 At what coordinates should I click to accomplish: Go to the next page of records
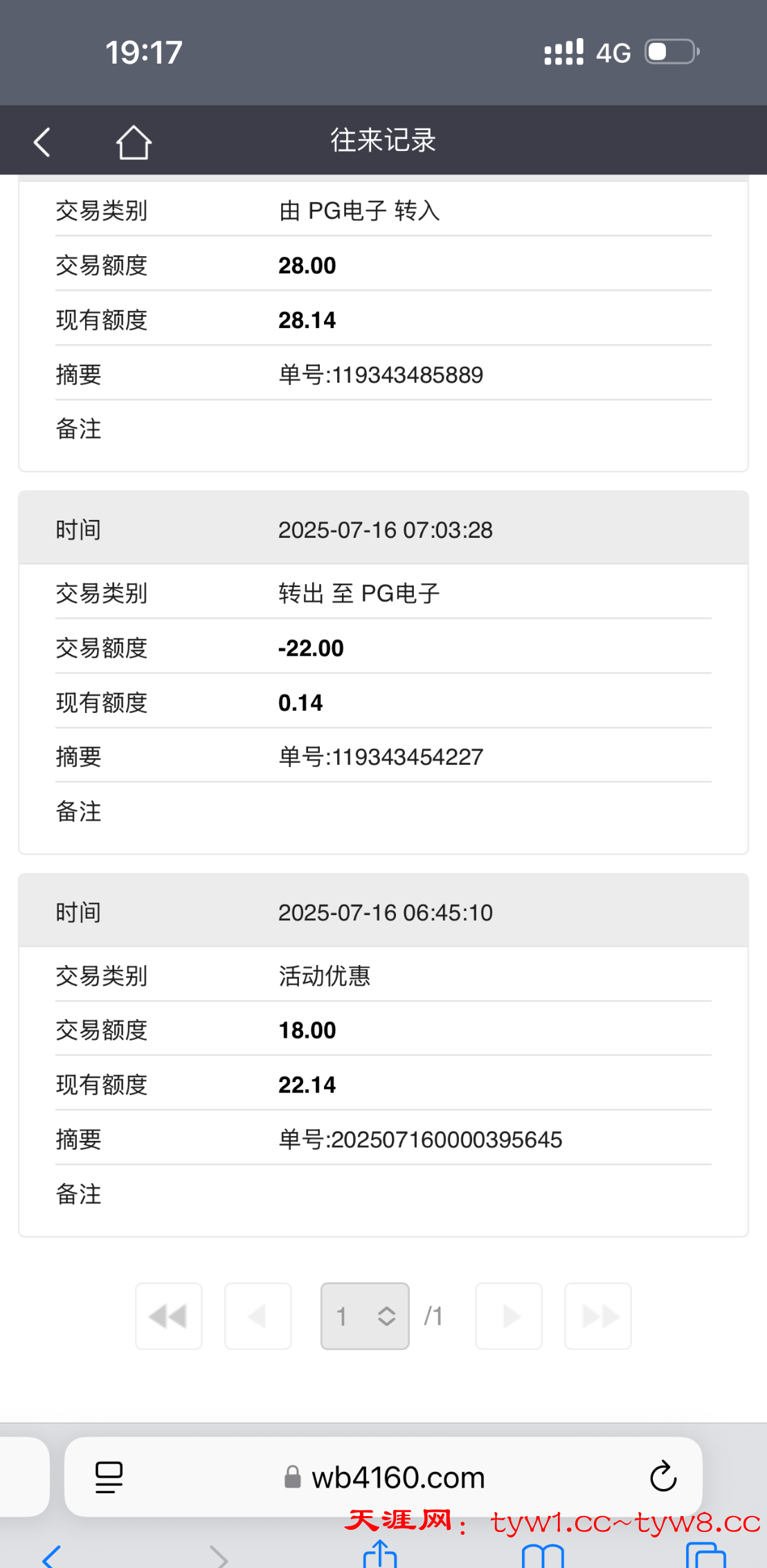click(x=509, y=1315)
